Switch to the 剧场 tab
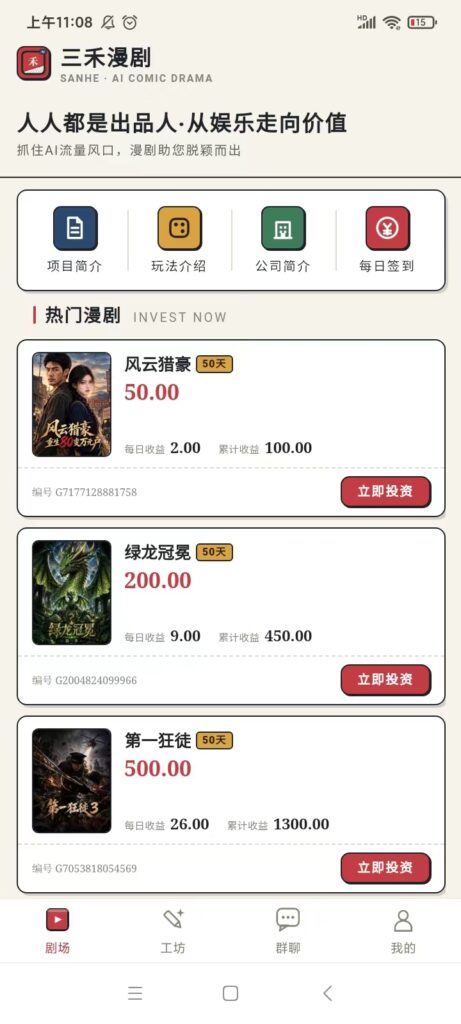Screen dimensions: 461x1024 pyautogui.click(x=57, y=931)
